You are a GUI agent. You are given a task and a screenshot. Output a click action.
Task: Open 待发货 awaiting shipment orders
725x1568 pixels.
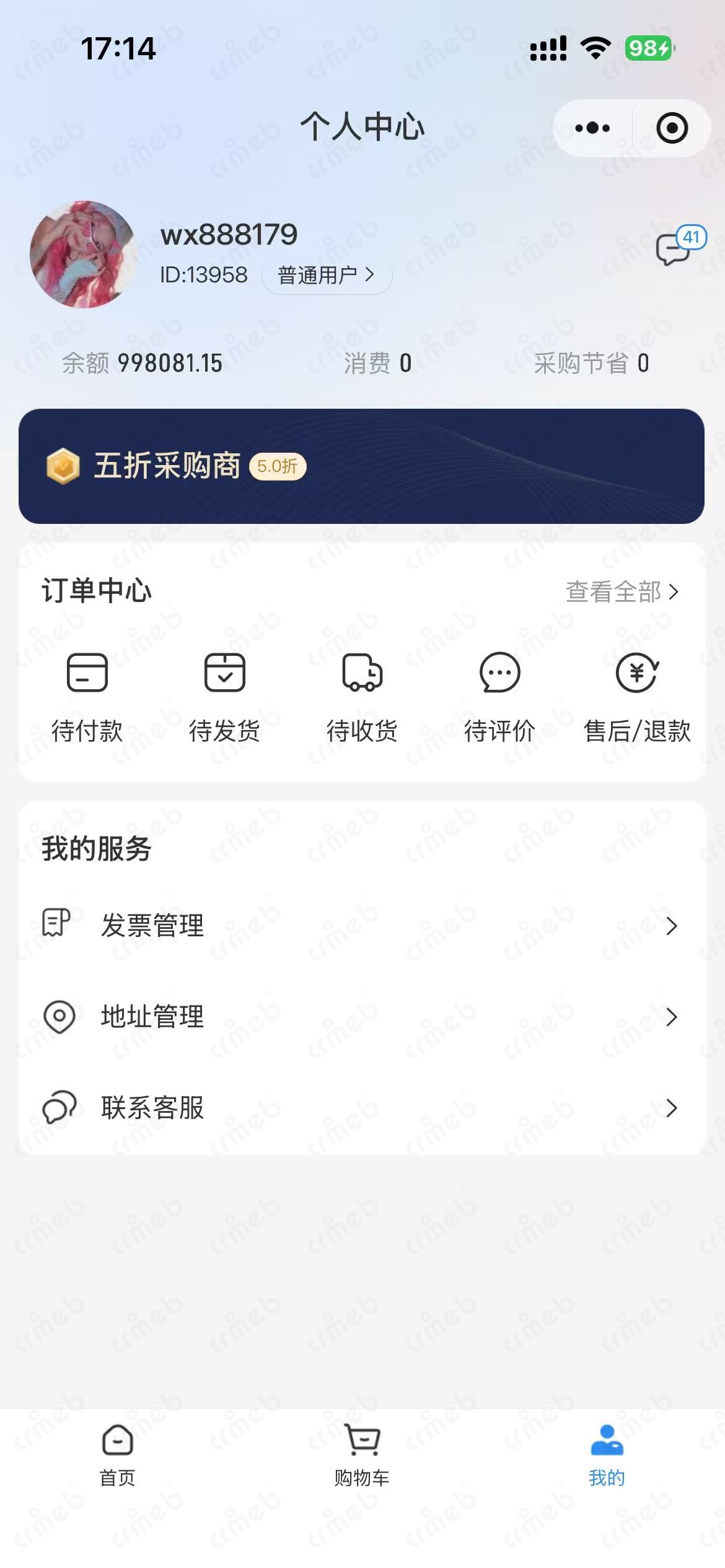(x=224, y=696)
